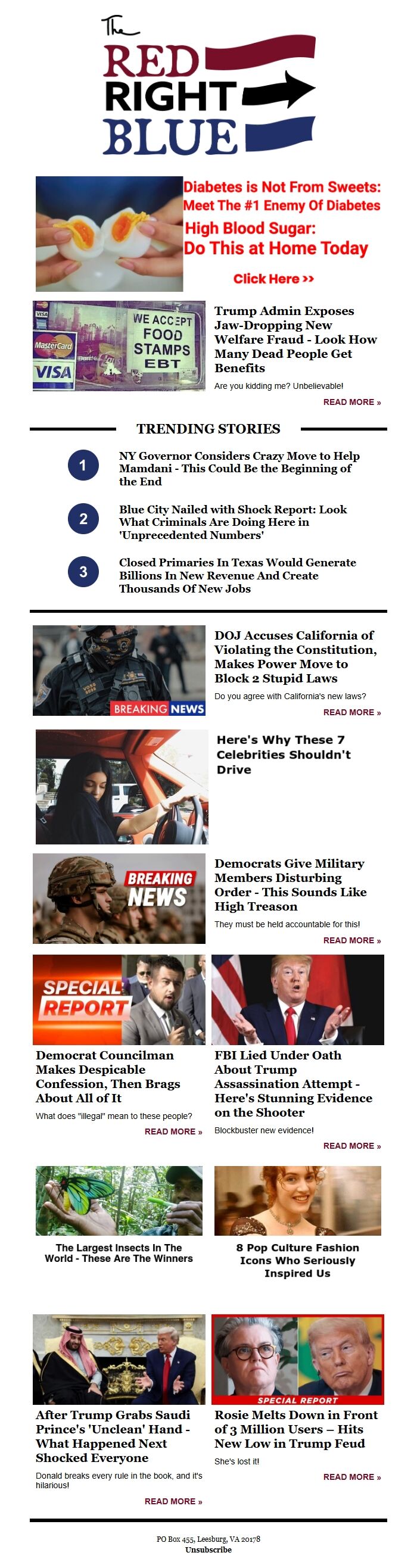Open trending story about NY Governor and Mamdani
Viewport: 417px width, 1568px height.
pyautogui.click(x=239, y=468)
